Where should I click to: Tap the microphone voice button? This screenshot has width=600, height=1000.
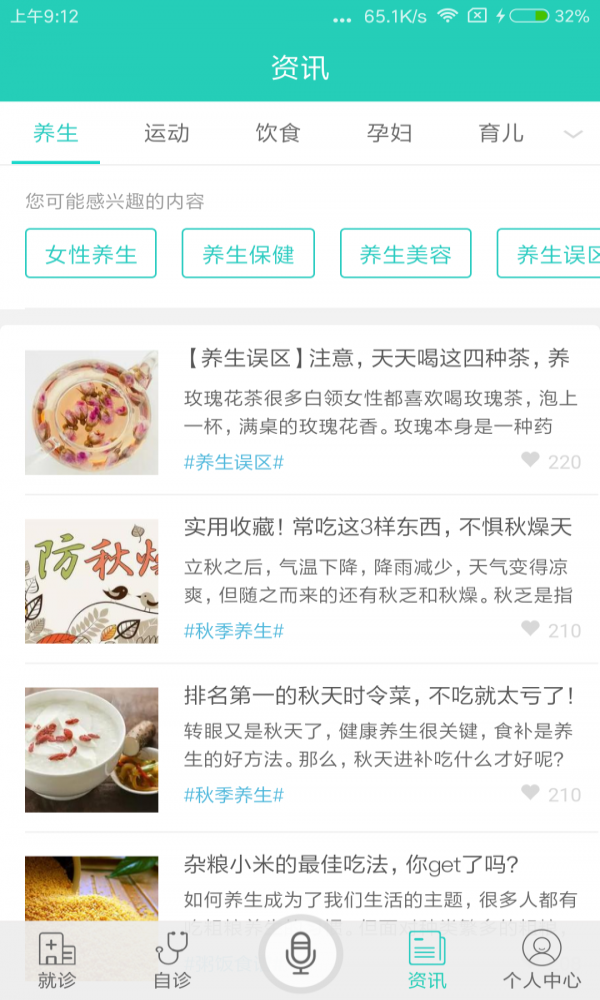point(300,953)
